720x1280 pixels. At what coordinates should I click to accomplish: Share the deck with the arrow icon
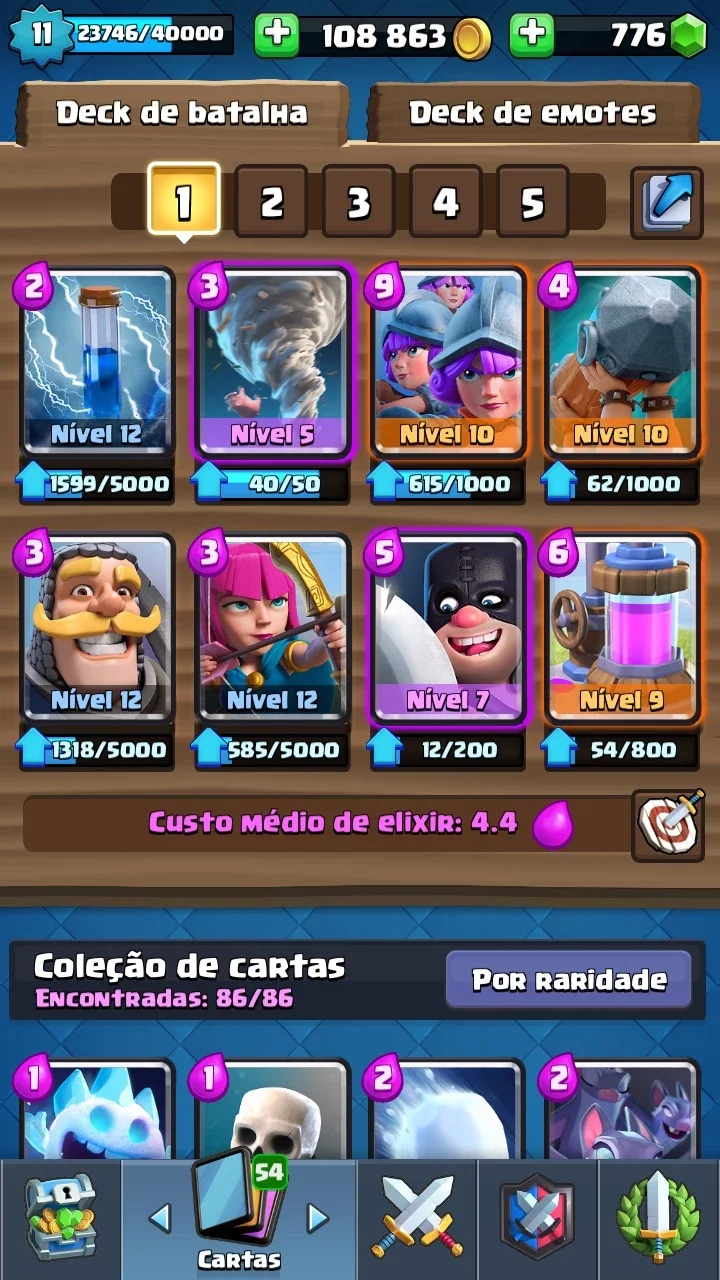pos(666,202)
